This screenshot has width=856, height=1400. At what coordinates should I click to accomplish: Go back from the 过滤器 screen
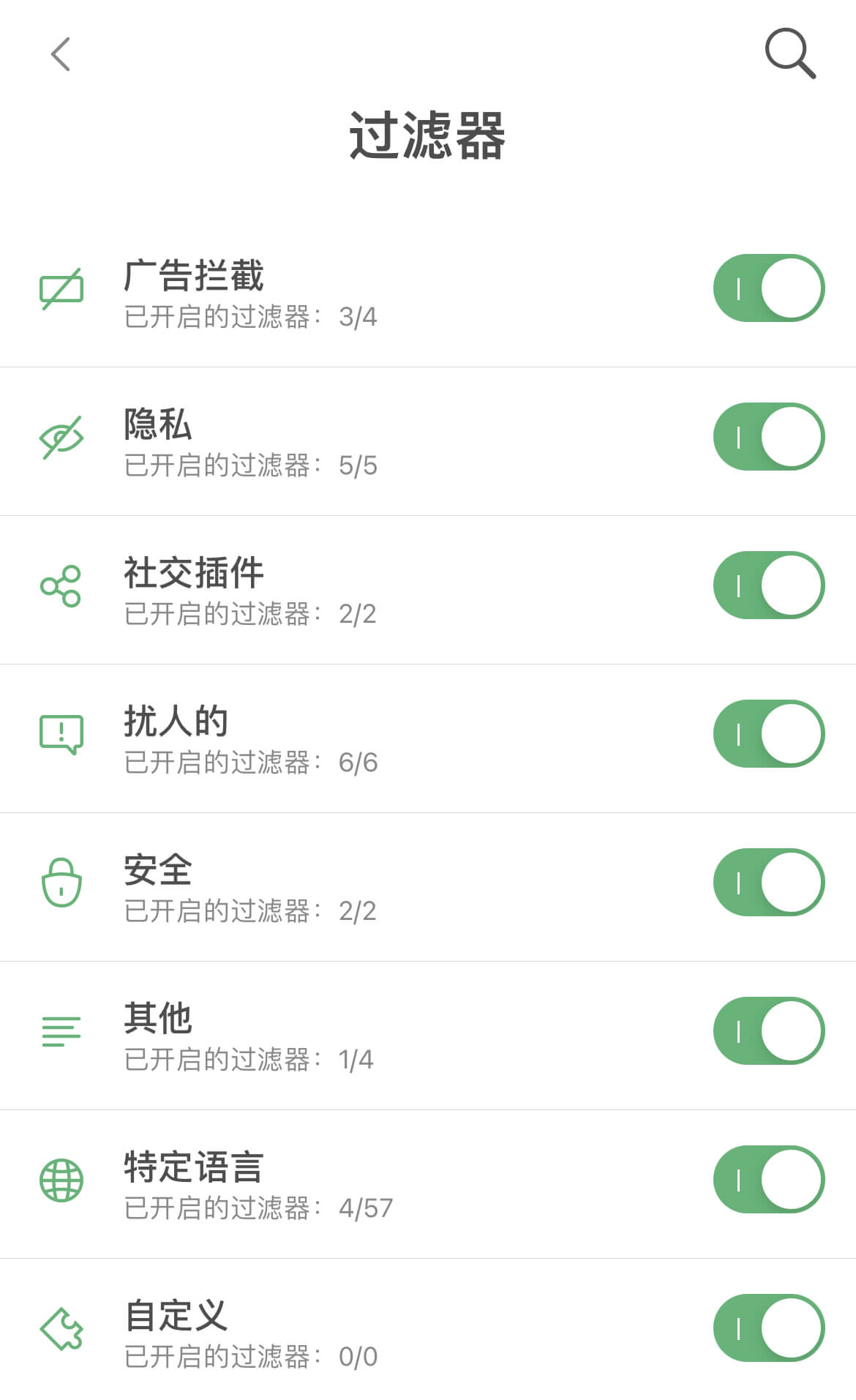pyautogui.click(x=61, y=54)
